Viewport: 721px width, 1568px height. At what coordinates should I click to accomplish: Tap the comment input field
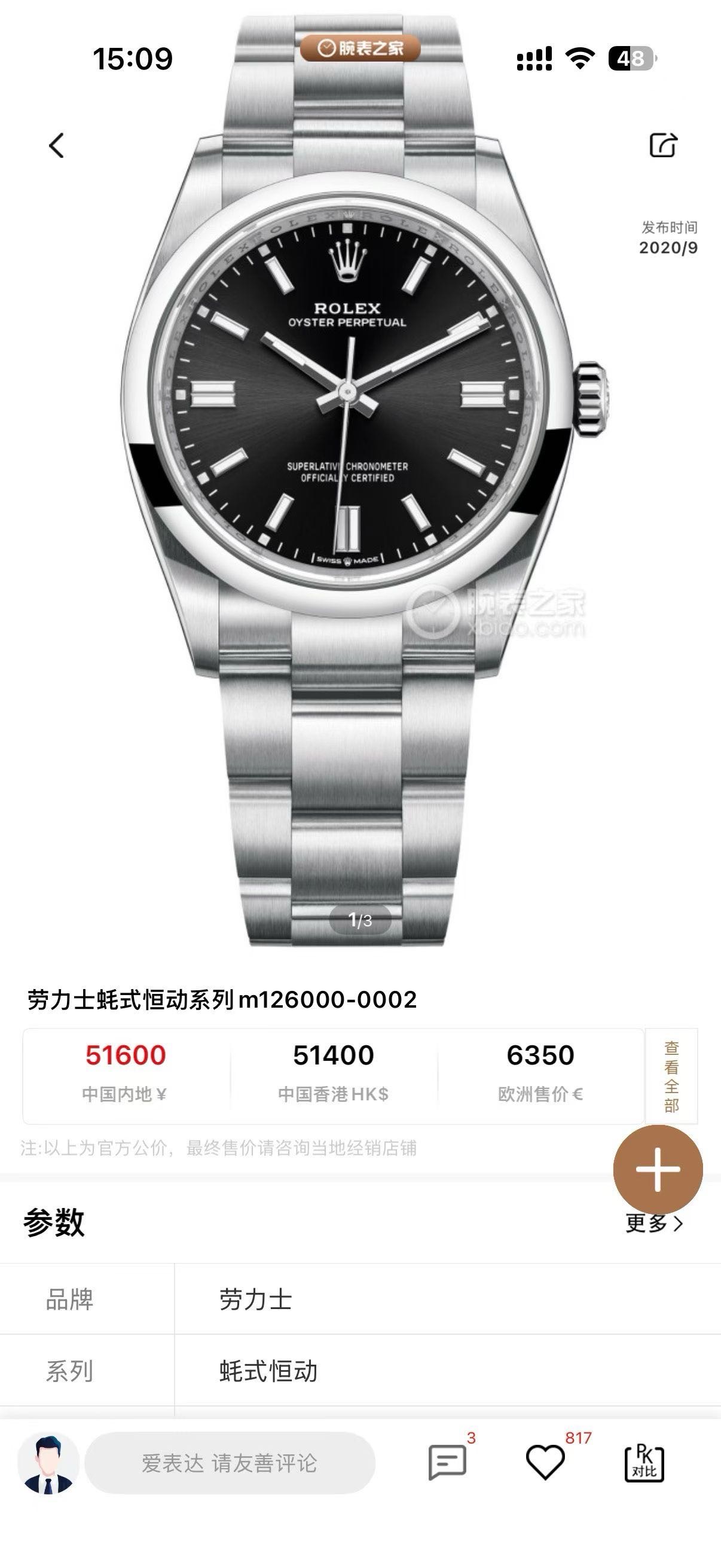coord(230,1463)
